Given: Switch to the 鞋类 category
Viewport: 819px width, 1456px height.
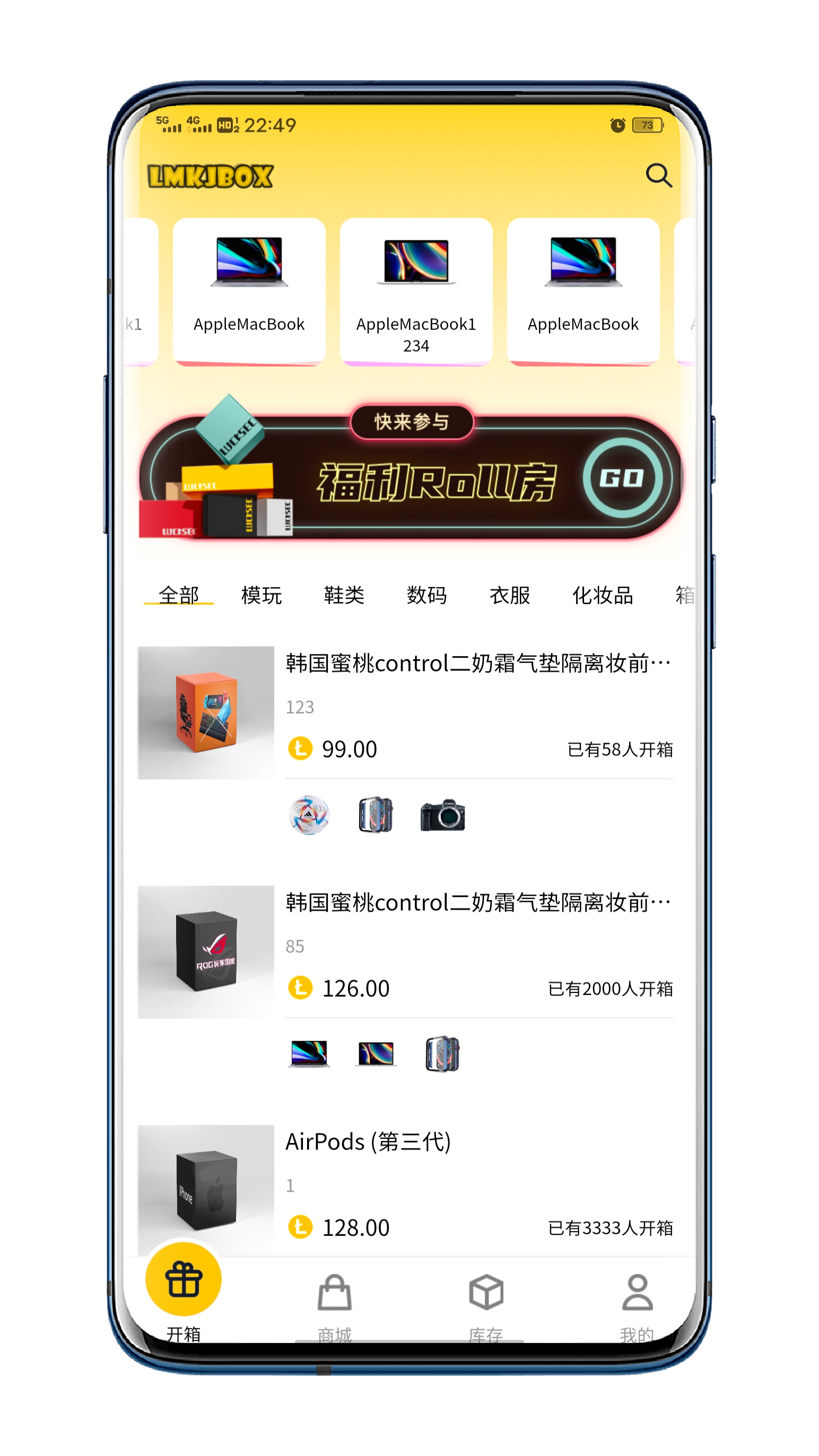Looking at the screenshot, I should [x=344, y=595].
